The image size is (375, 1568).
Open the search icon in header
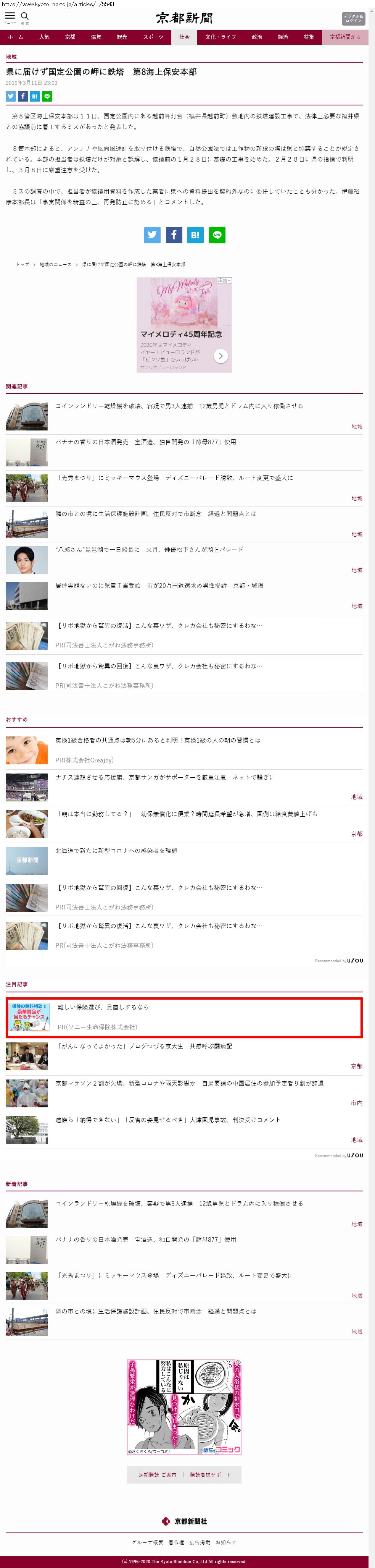coord(25,17)
